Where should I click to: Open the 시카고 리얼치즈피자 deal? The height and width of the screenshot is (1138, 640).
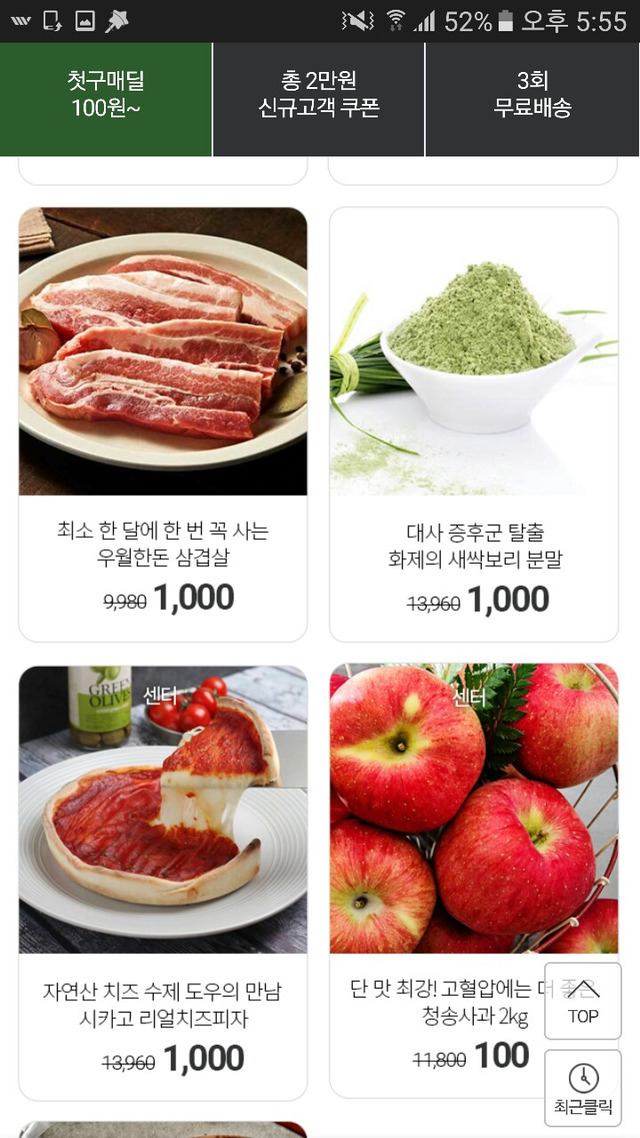(163, 883)
